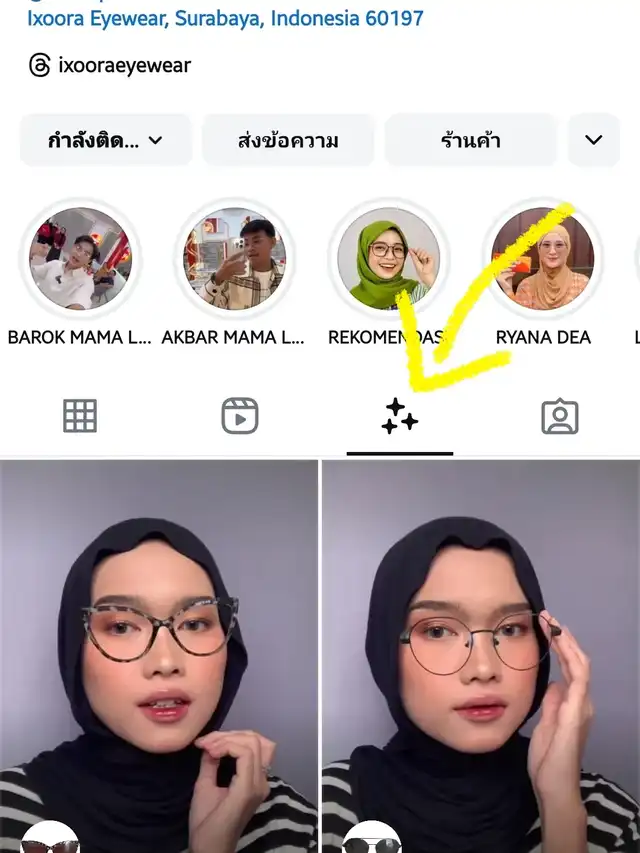Image resolution: width=640 pixels, height=853 pixels.
Task: Open the following status dropdown button
Action: coord(106,140)
